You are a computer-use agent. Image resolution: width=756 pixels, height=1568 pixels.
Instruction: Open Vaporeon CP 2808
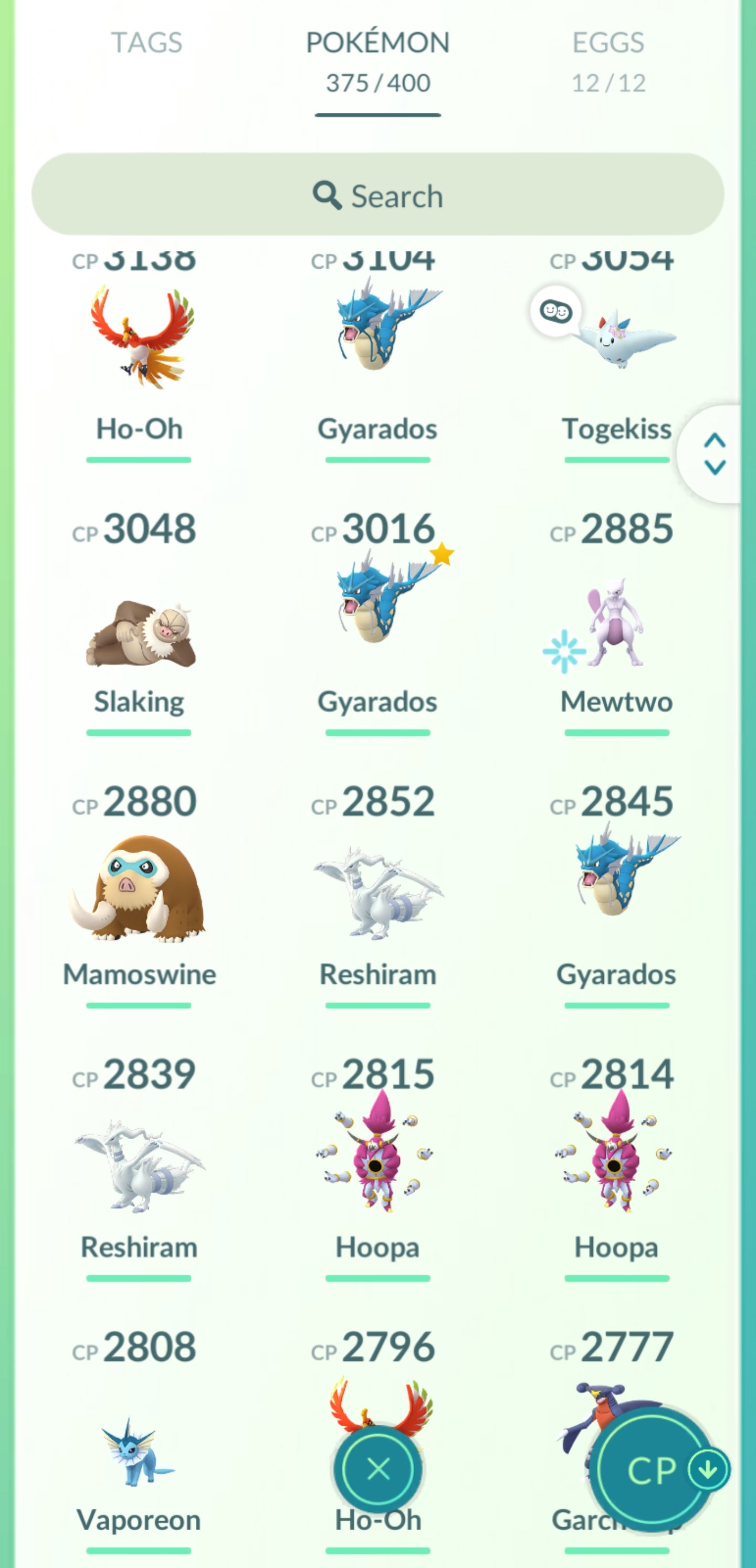tap(140, 1455)
